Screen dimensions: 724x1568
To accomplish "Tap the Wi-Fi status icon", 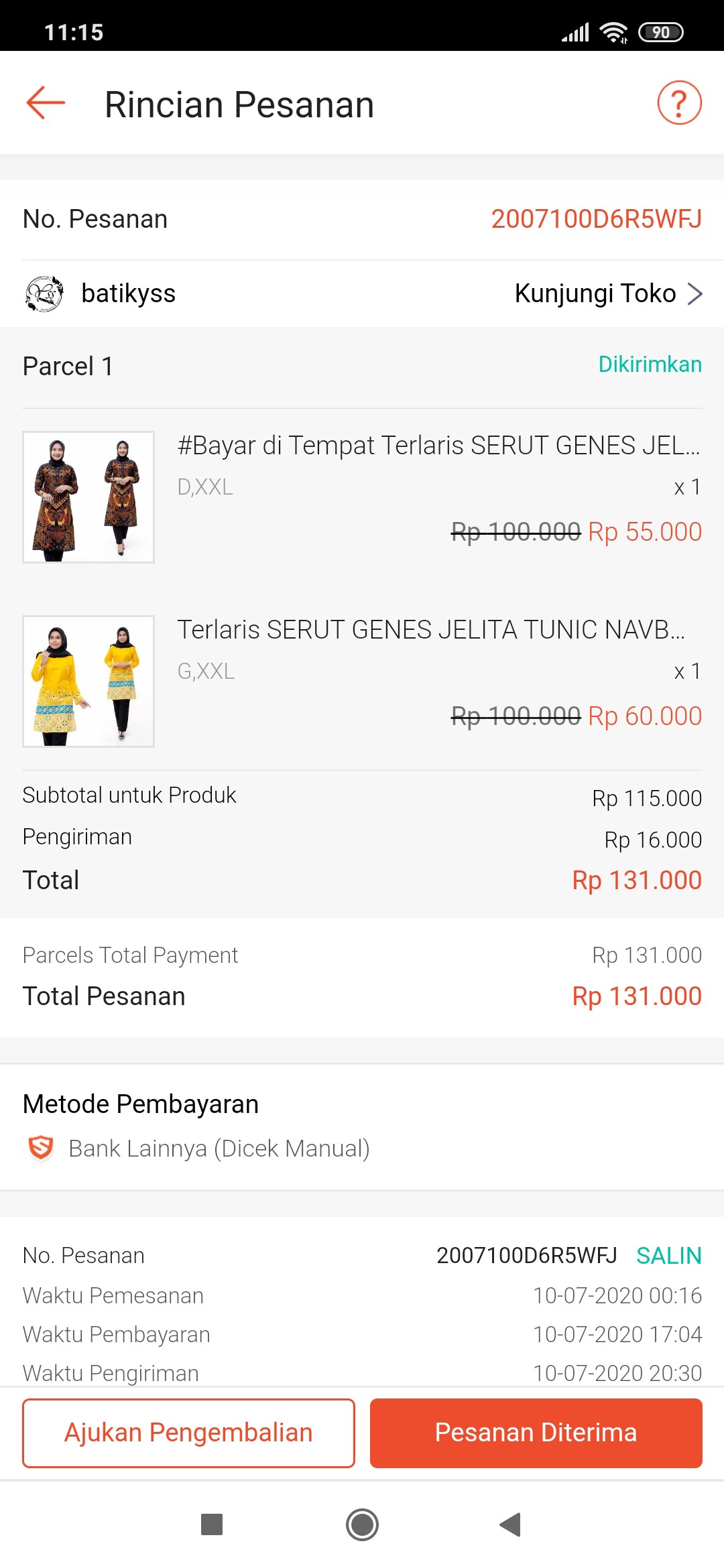I will point(614,31).
